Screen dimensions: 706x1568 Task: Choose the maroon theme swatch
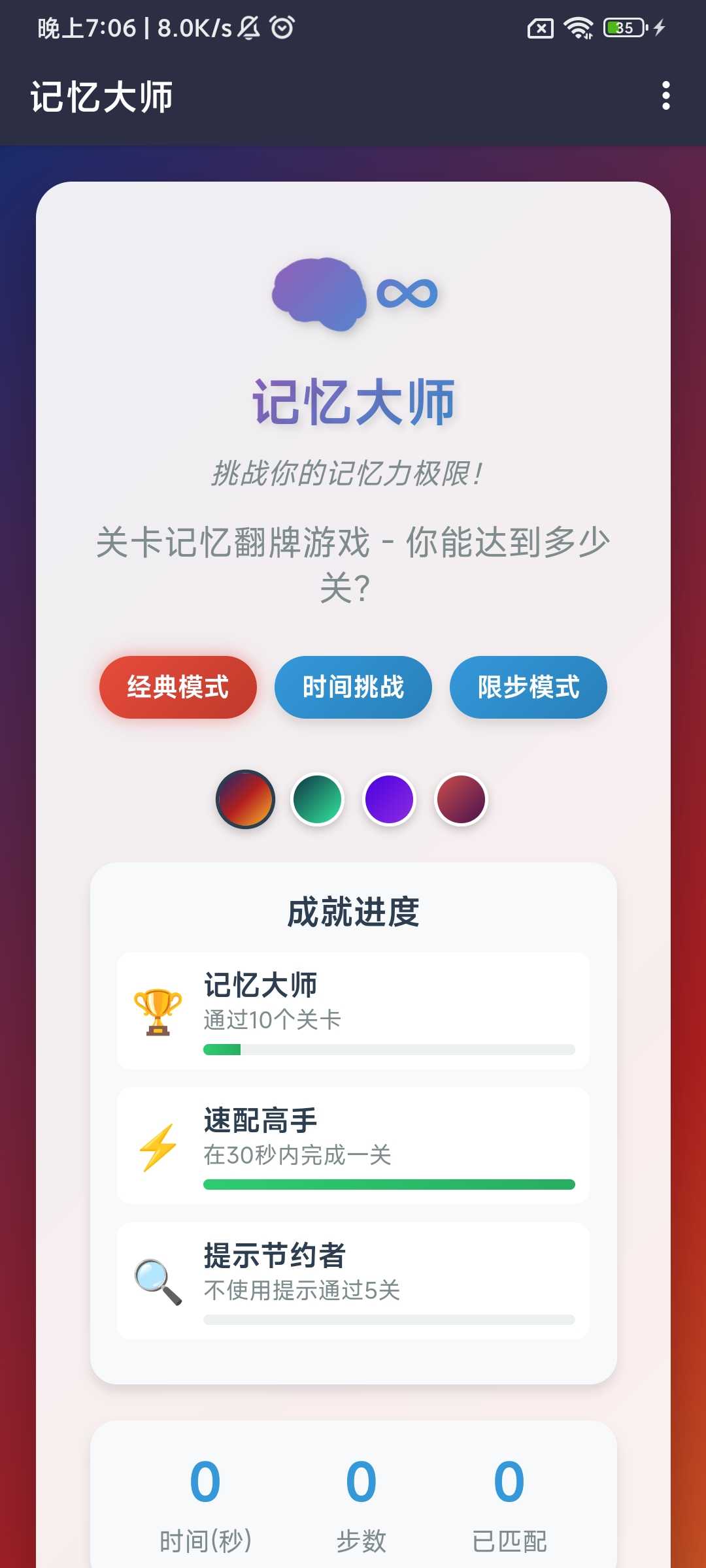(461, 799)
